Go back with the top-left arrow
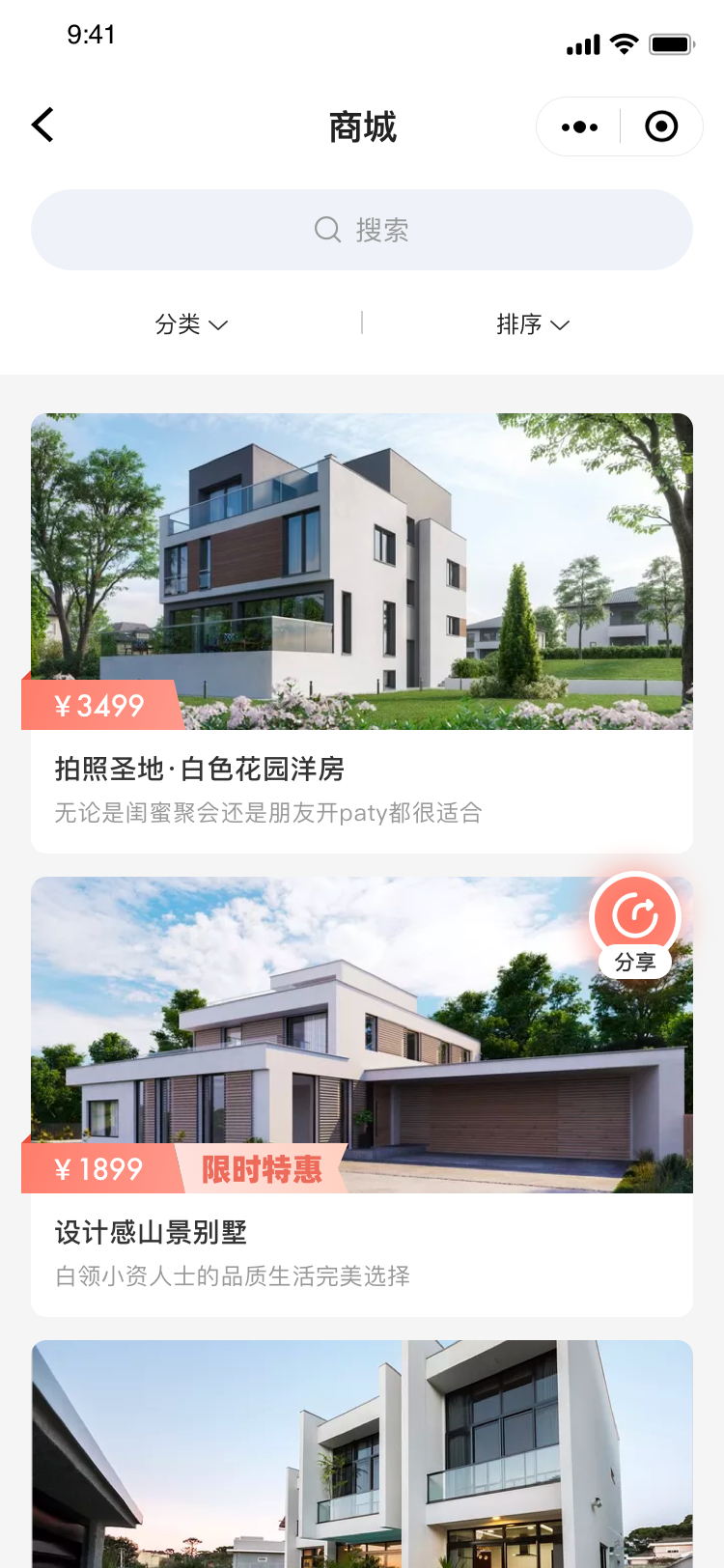This screenshot has width=724, height=1568. point(43,126)
